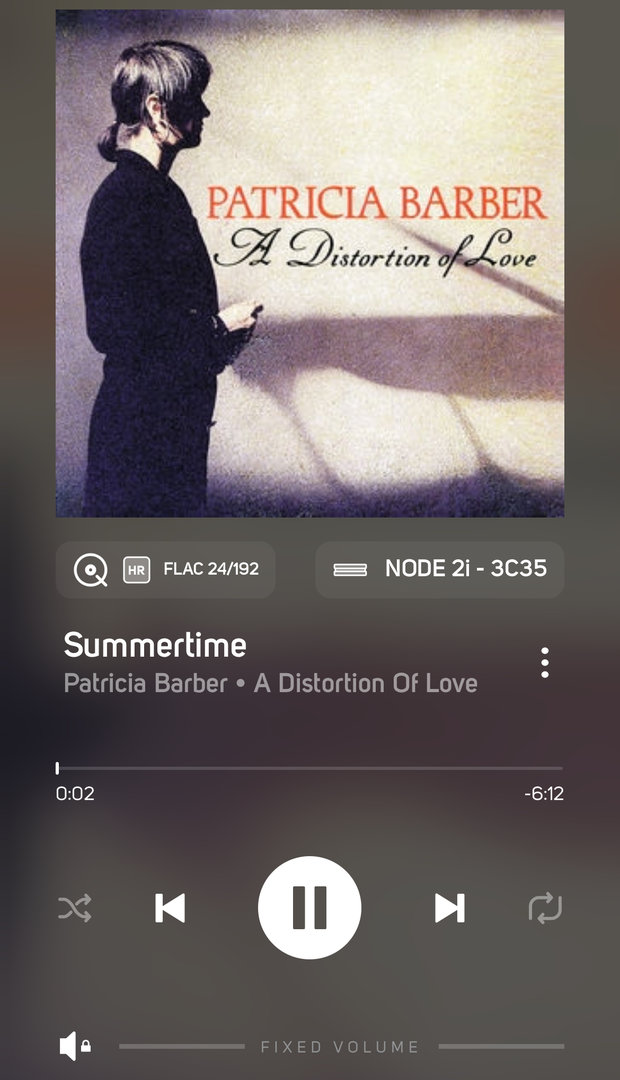Screen dimensions: 620x1080
Task: Open the A Distortion of Love album art
Action: point(309,263)
